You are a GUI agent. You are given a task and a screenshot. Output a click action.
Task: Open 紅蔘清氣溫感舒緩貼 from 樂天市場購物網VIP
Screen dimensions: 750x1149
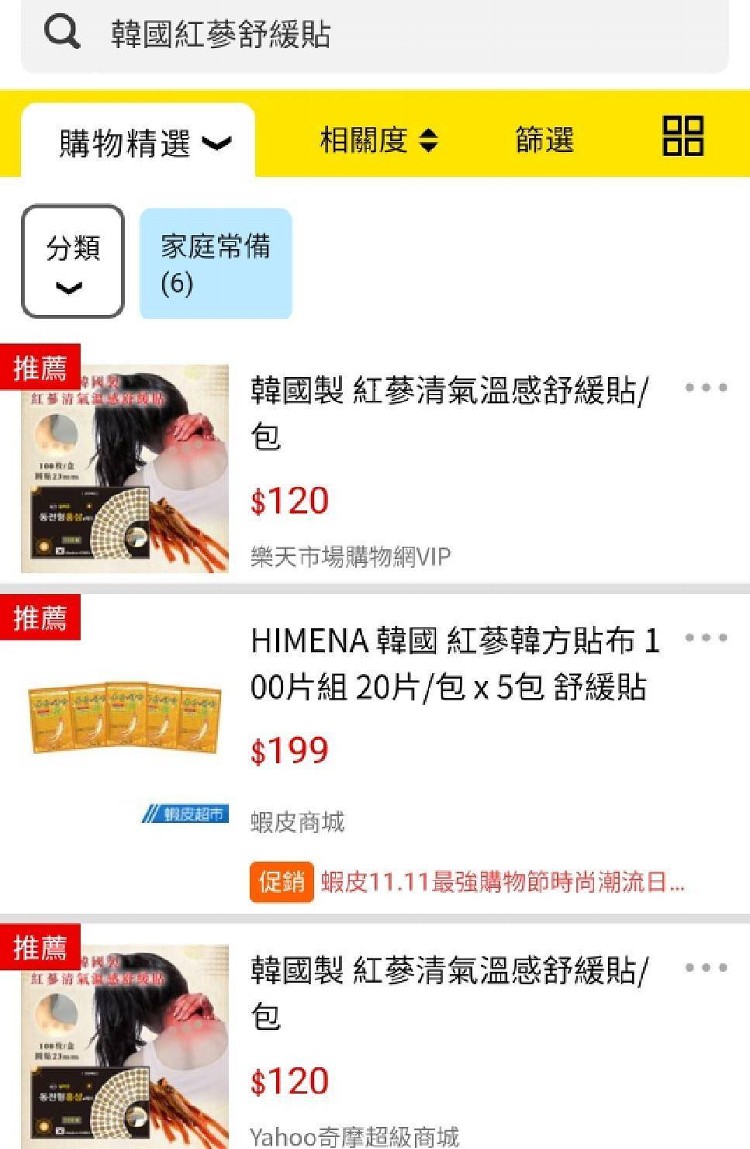pos(448,413)
